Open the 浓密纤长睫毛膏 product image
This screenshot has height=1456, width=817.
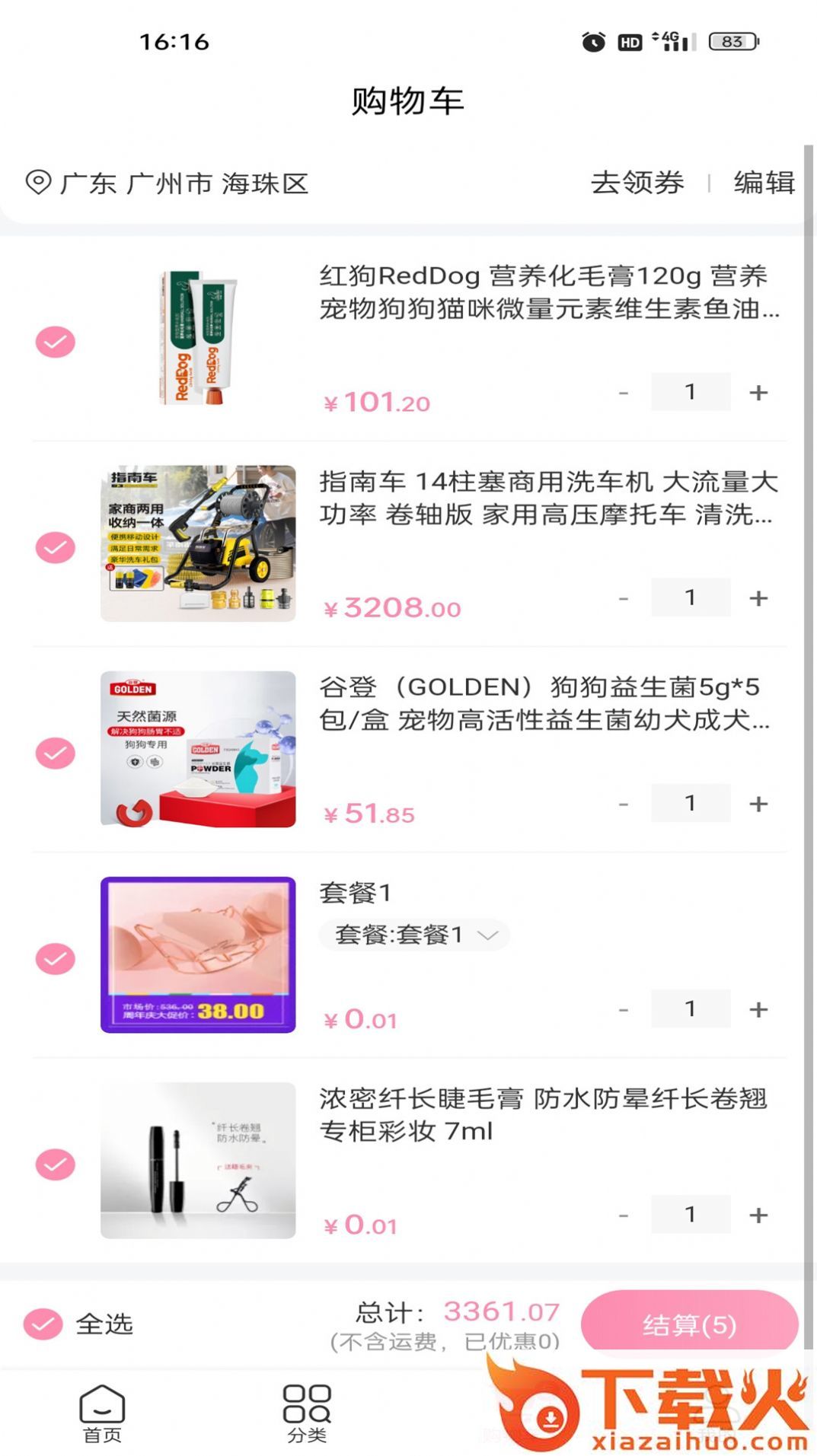pos(198,1160)
